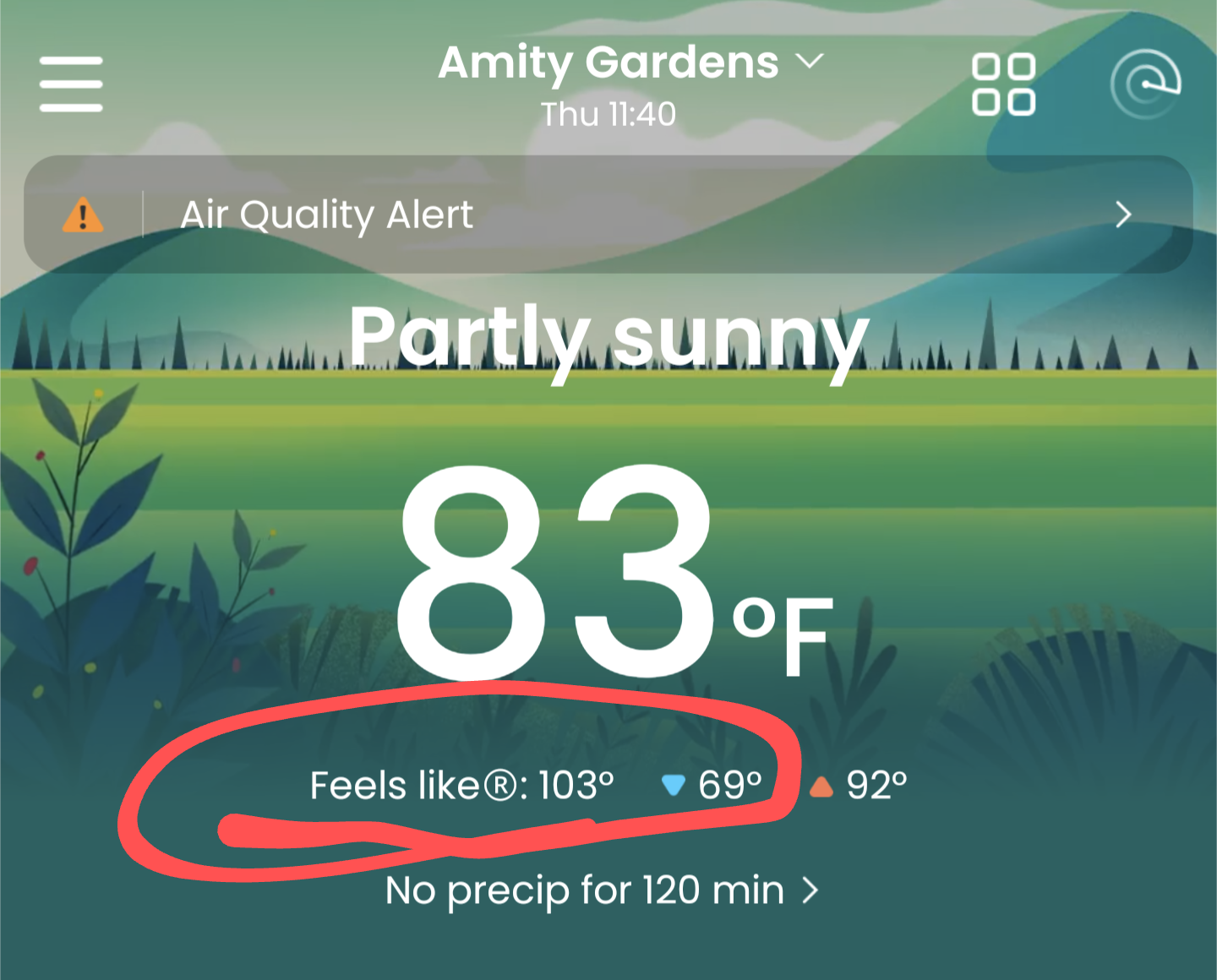
Task: Open No precip for 120 min details
Action: tap(602, 890)
